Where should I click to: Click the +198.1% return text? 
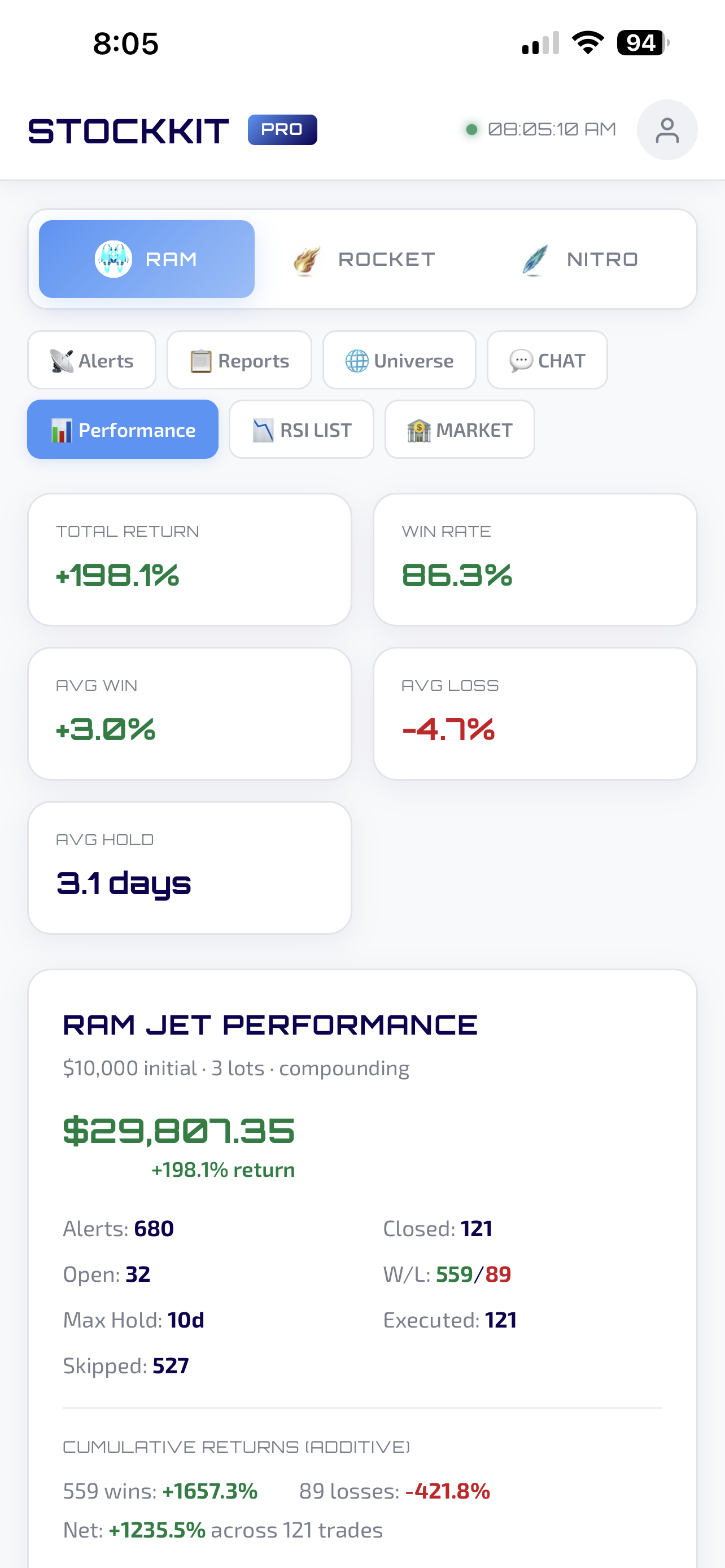224,1170
